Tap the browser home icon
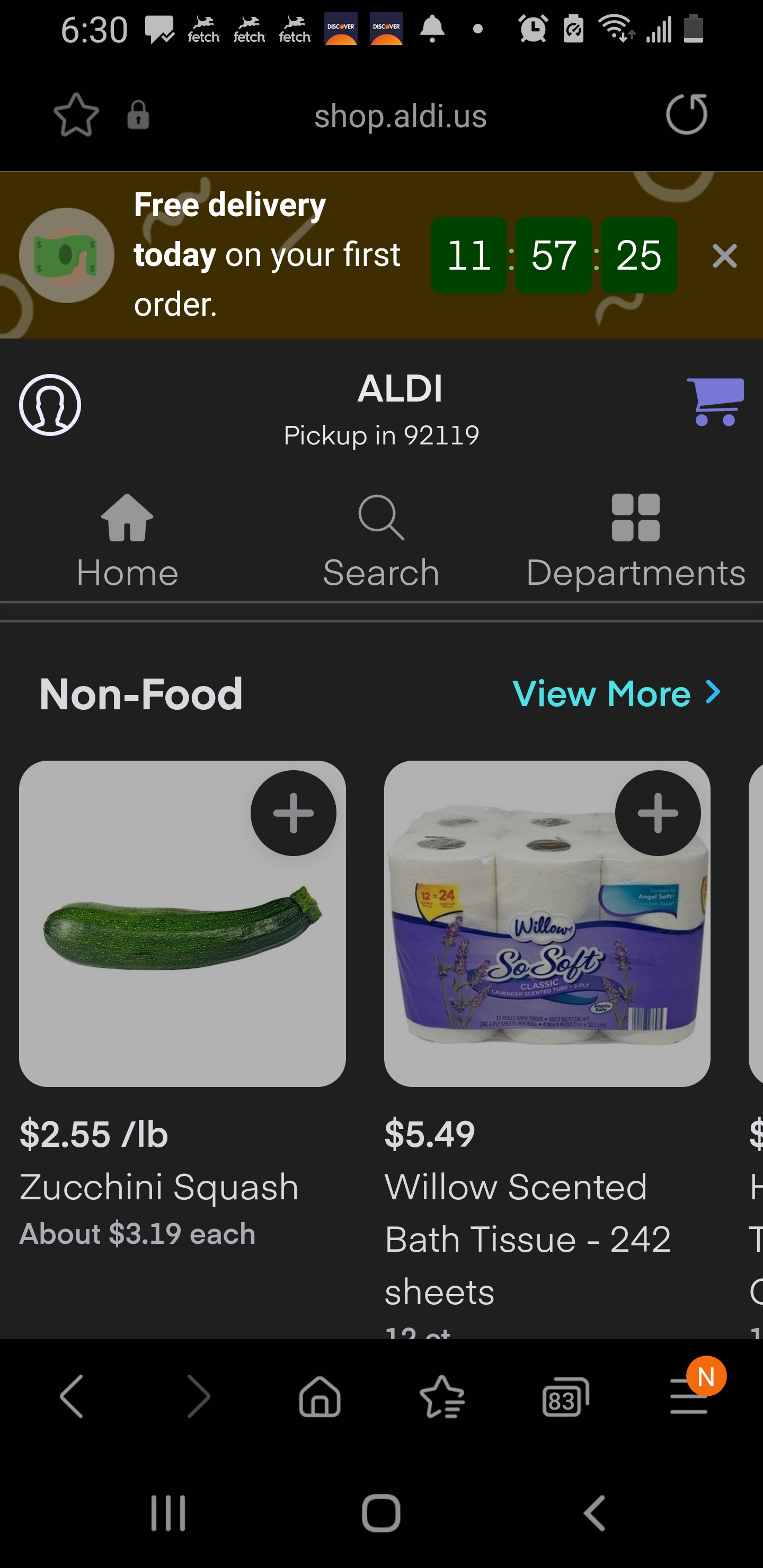The image size is (763, 1568). pyautogui.click(x=319, y=1397)
